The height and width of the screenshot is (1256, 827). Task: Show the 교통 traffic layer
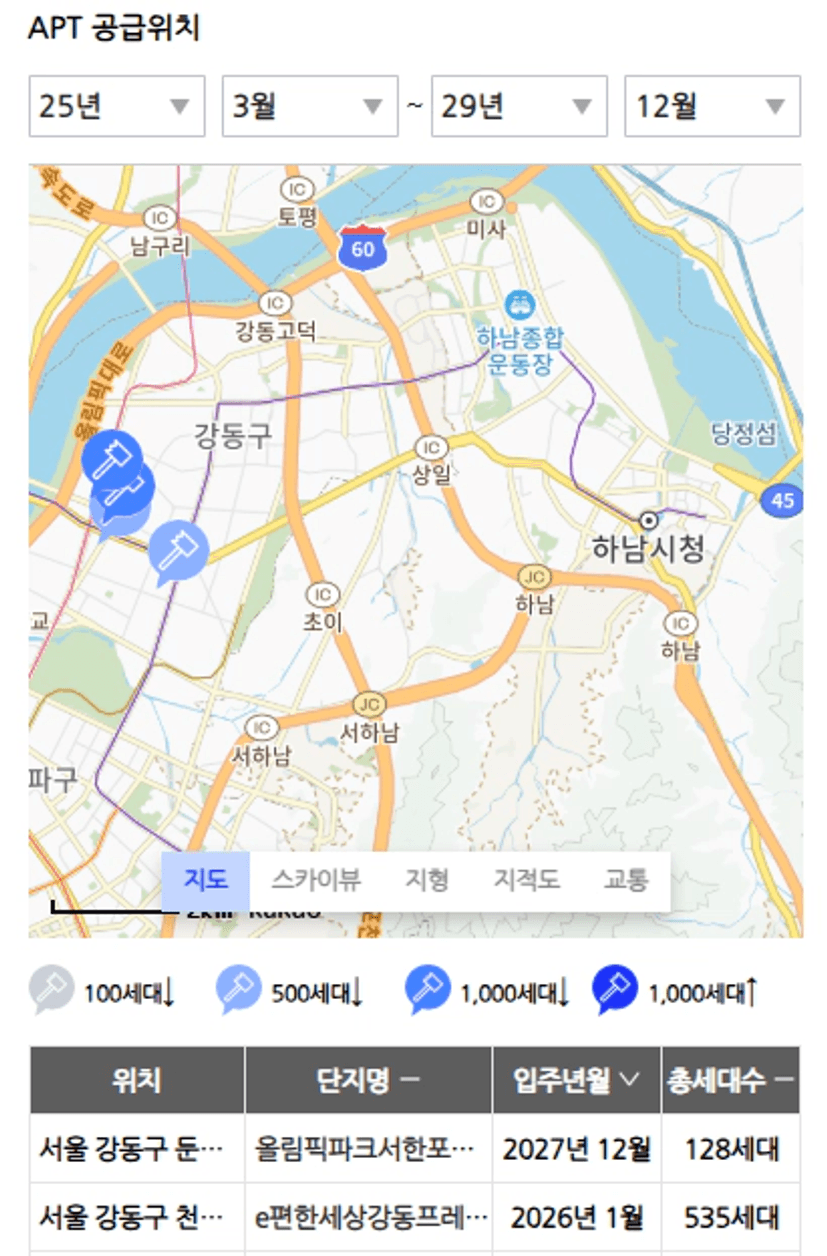[626, 881]
